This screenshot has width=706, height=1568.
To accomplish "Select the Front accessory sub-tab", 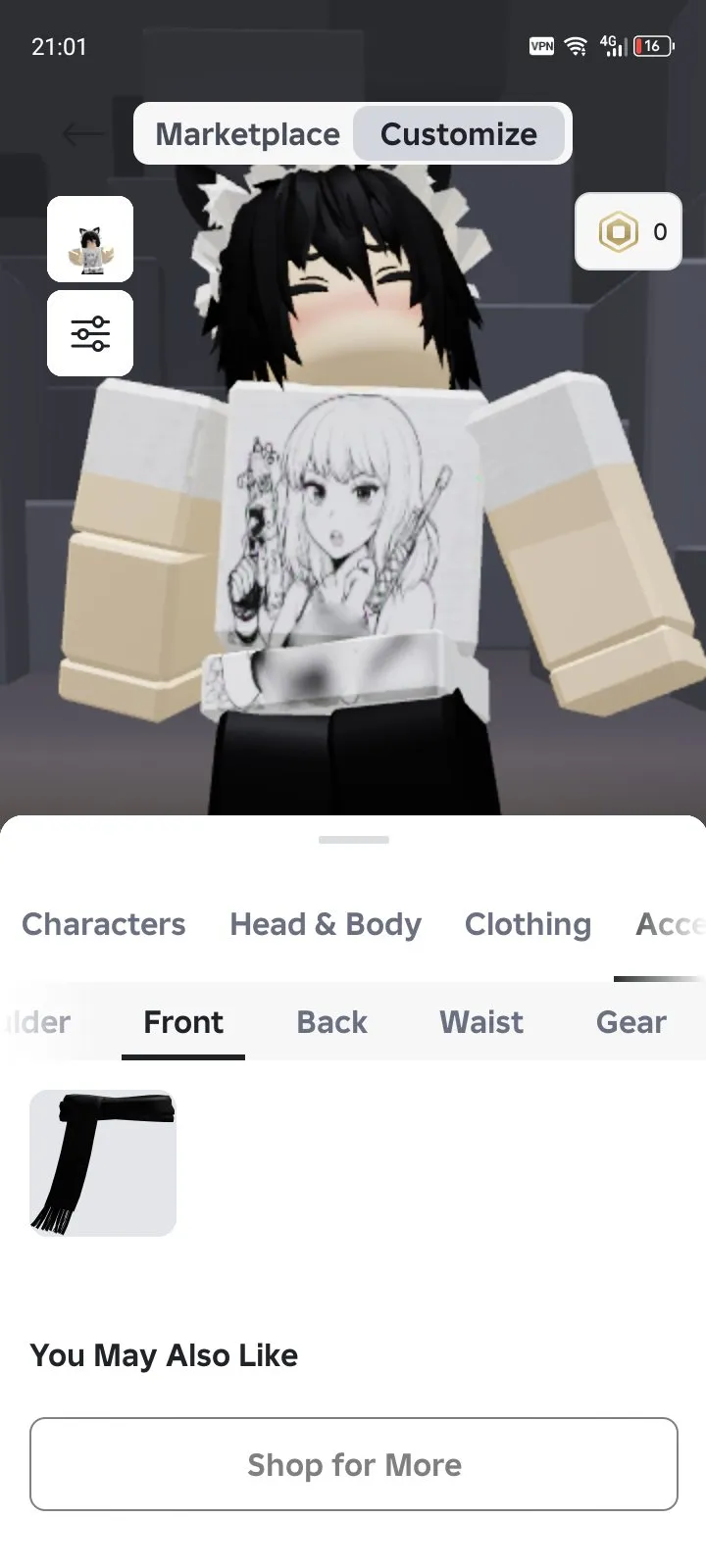I will tap(183, 1022).
